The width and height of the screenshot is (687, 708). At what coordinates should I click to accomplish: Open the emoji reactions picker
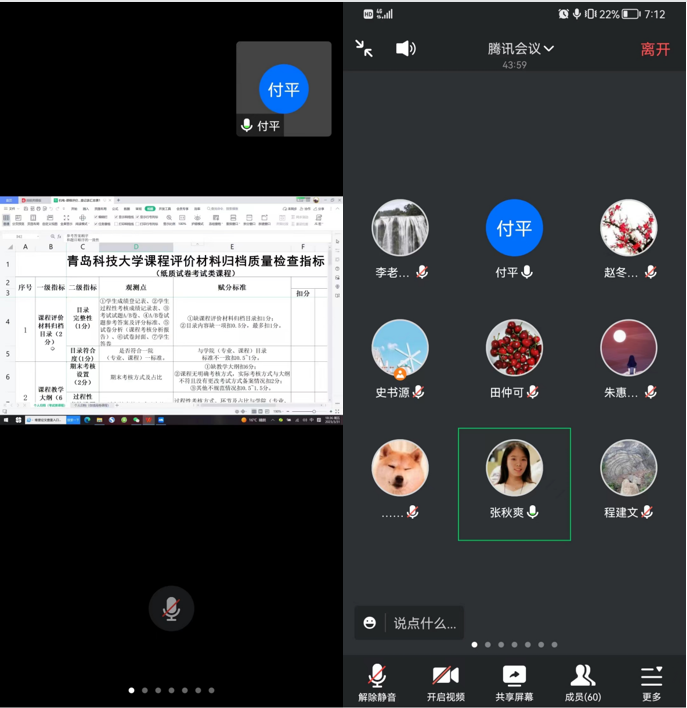tap(370, 622)
